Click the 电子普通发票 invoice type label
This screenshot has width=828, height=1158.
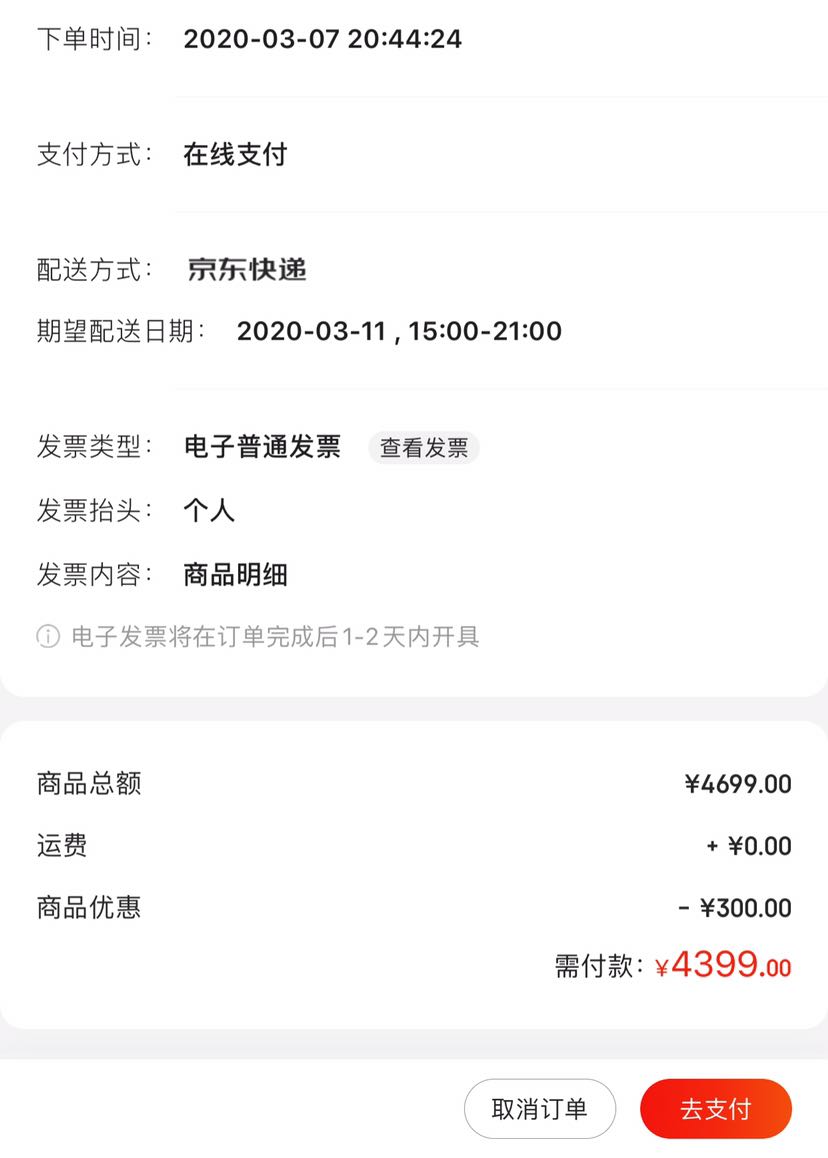pyautogui.click(x=262, y=447)
